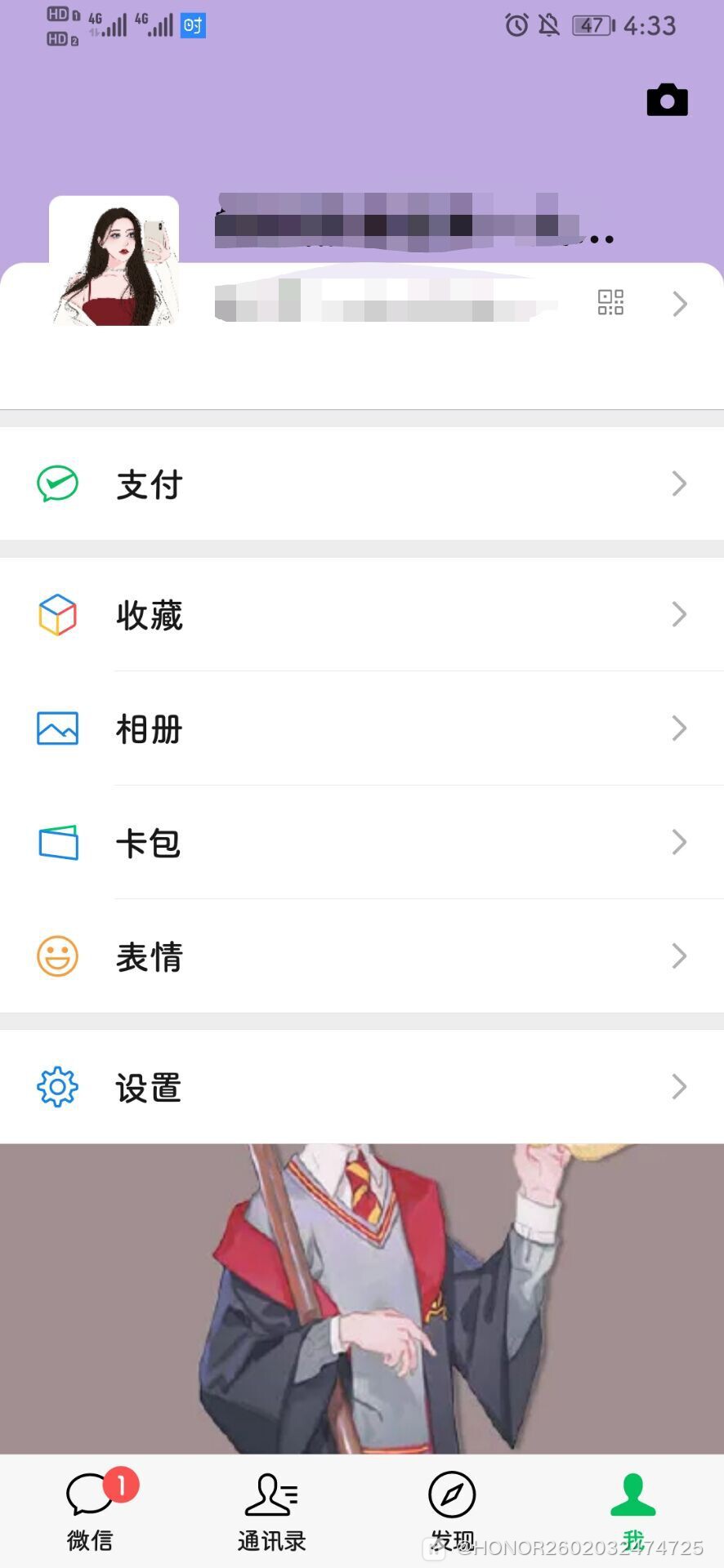The image size is (724, 1568).
Task: Go to 相册 album
Action: point(362,728)
